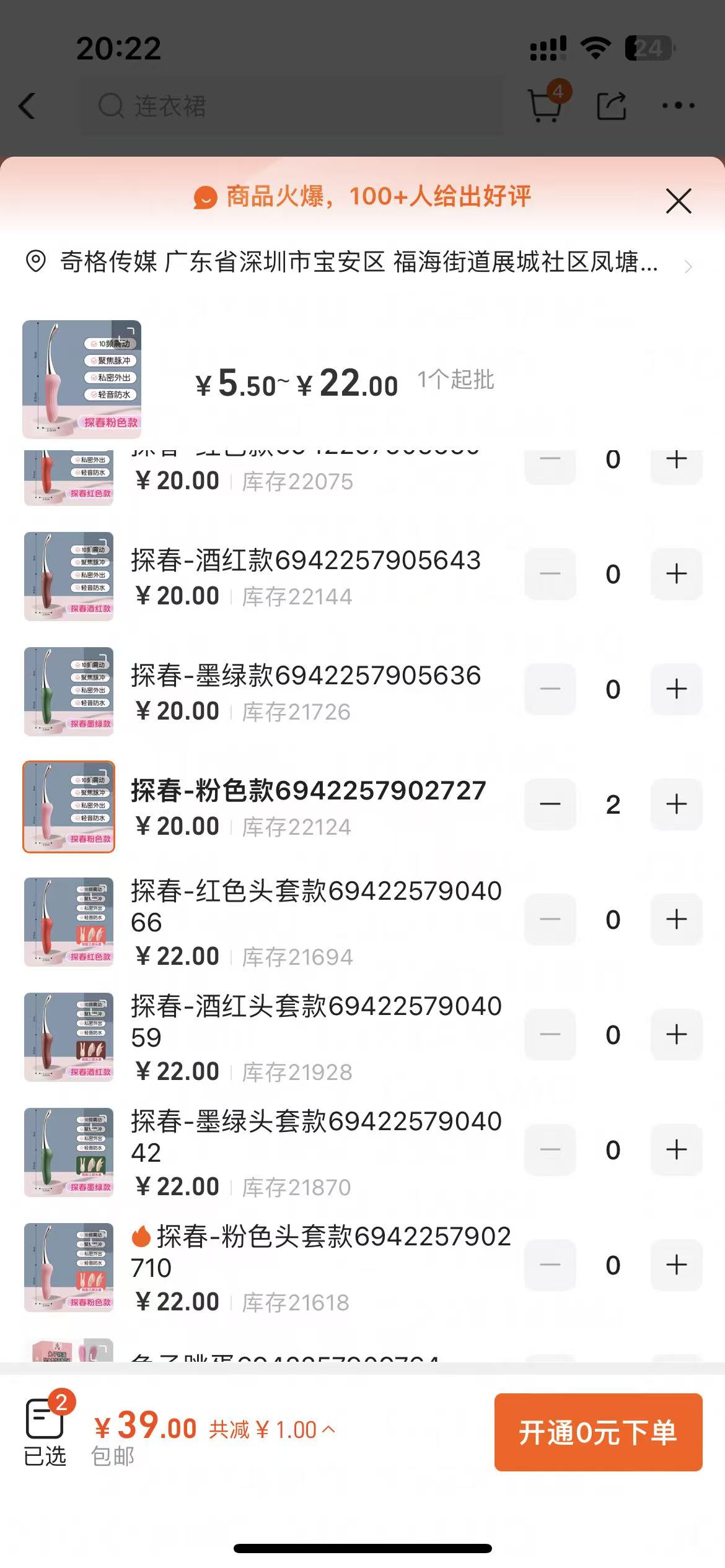725x1568 pixels.
Task: Share this product
Action: point(612,106)
